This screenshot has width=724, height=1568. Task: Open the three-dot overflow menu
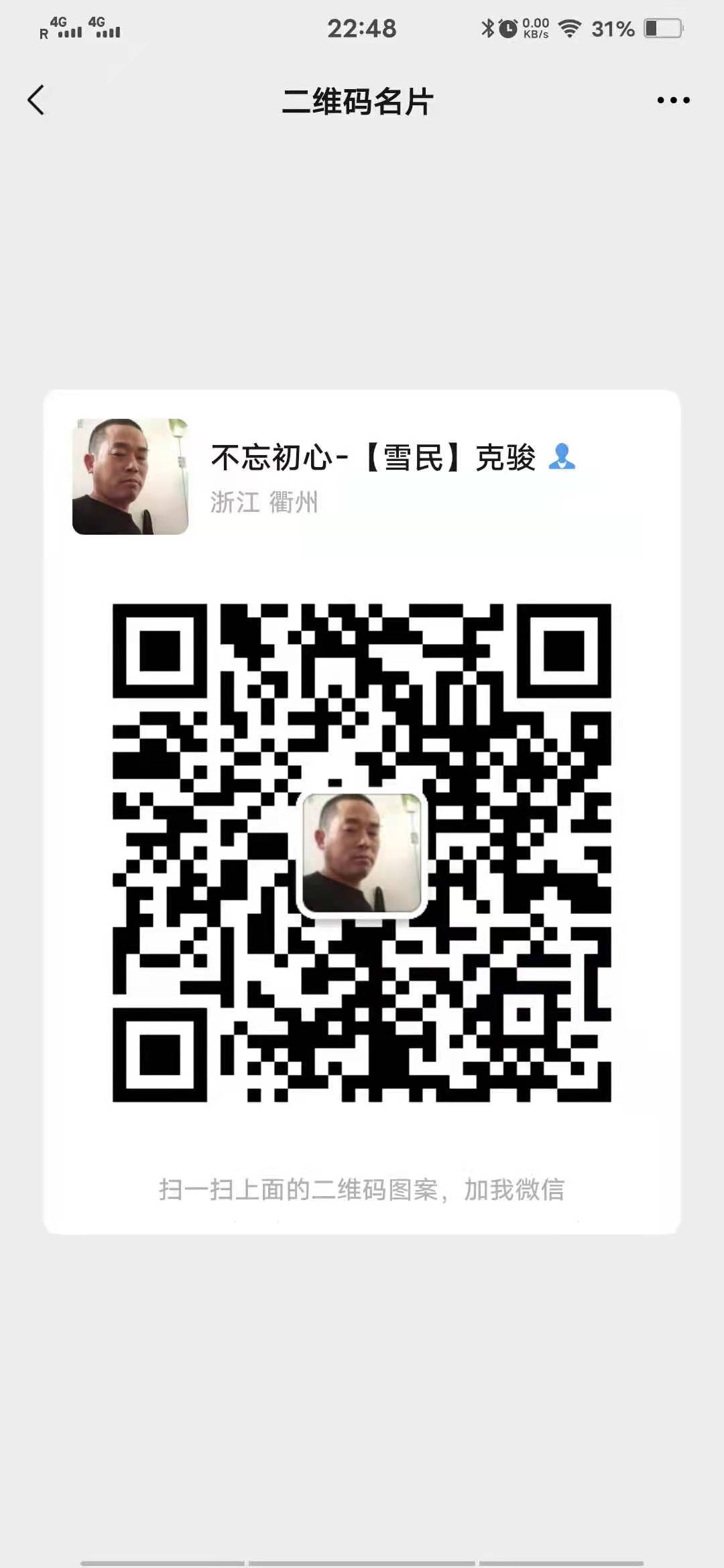(x=673, y=101)
